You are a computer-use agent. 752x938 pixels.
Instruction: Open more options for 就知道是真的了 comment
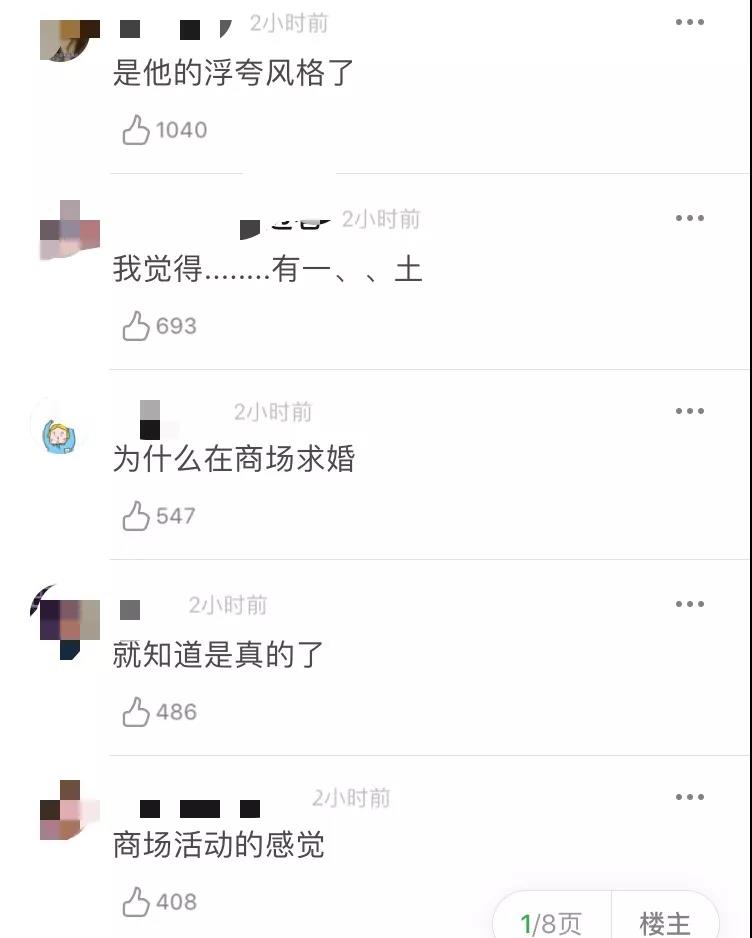pos(690,604)
